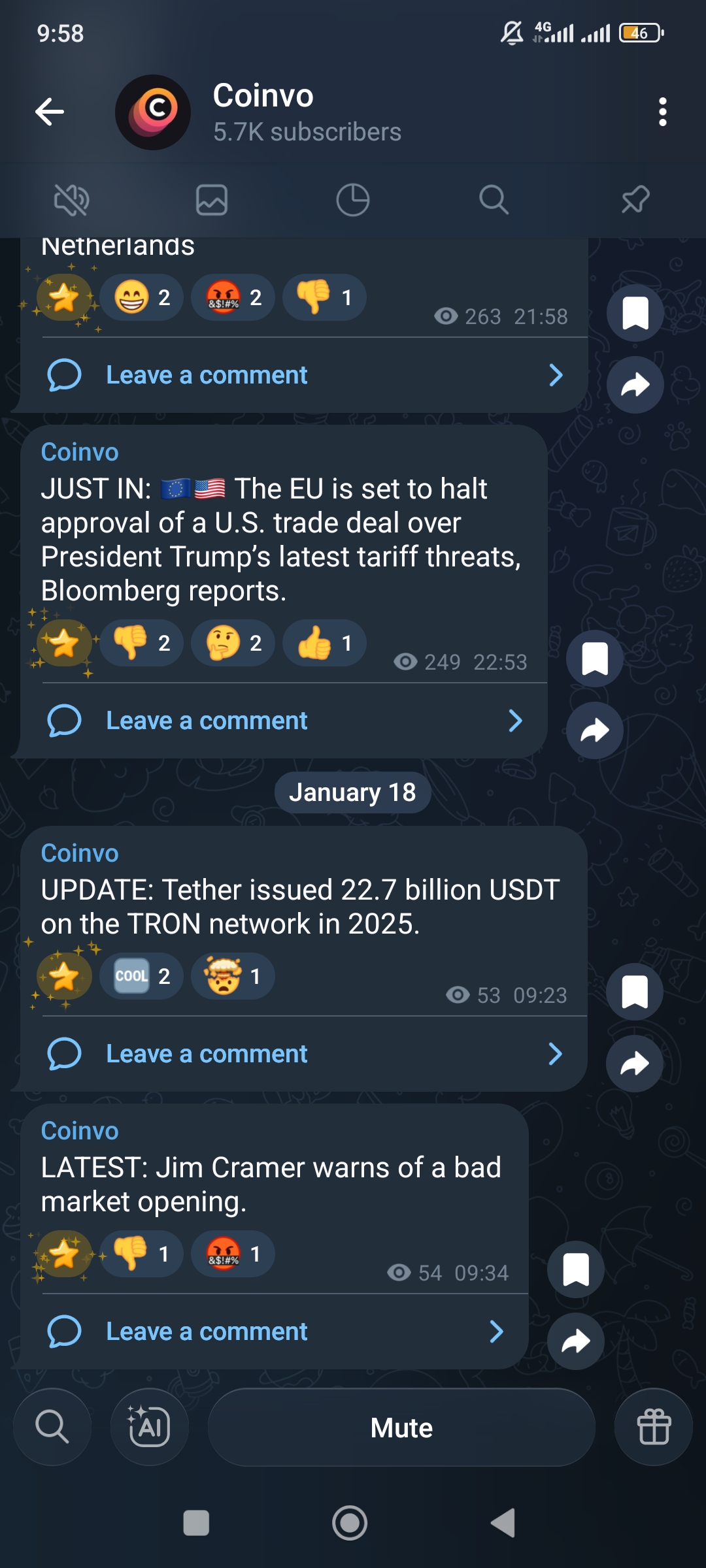The width and height of the screenshot is (706, 1568).
Task: Share the EU trade deal post
Action: click(x=595, y=730)
